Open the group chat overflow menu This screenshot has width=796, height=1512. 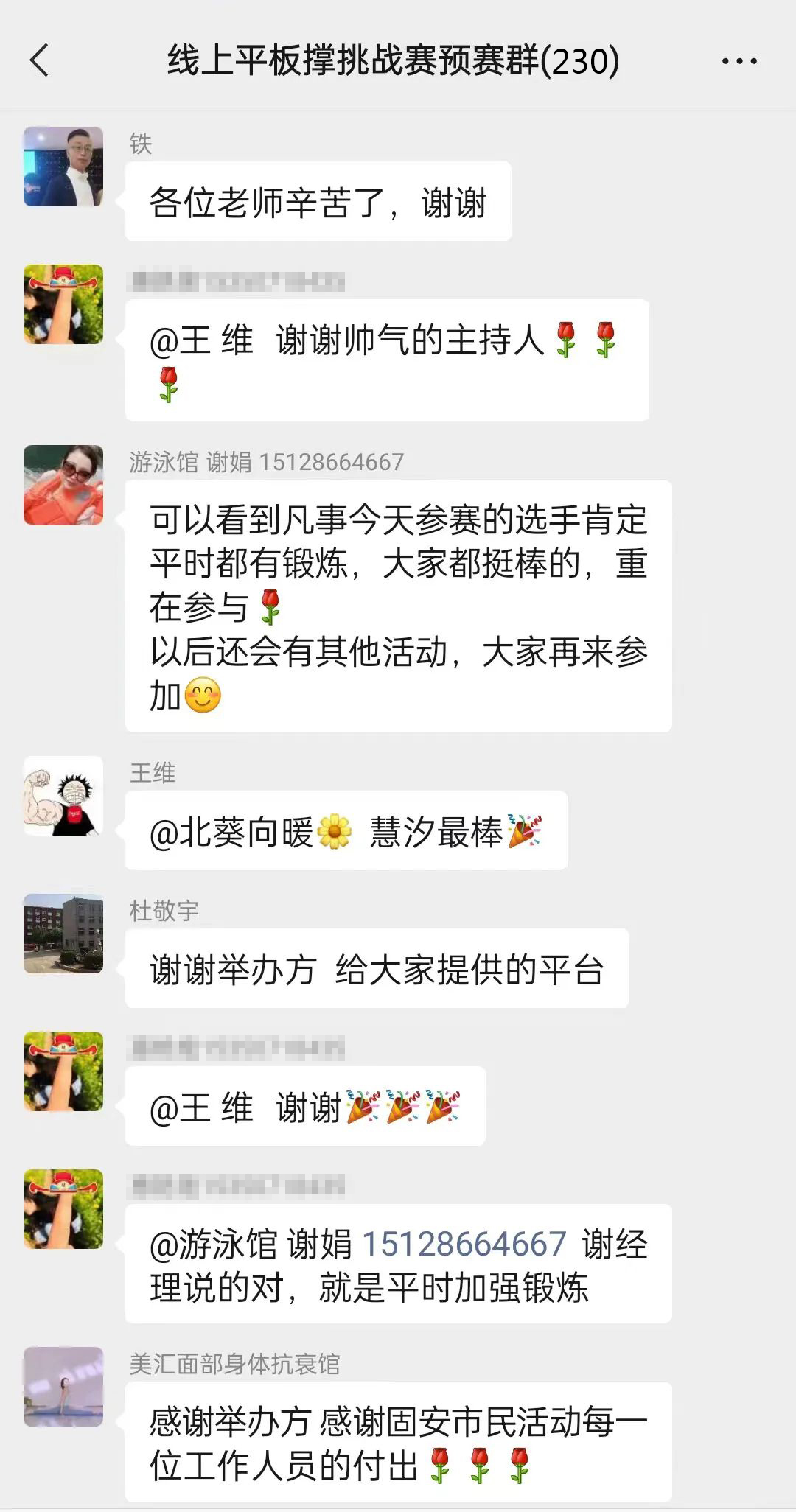coord(739,60)
